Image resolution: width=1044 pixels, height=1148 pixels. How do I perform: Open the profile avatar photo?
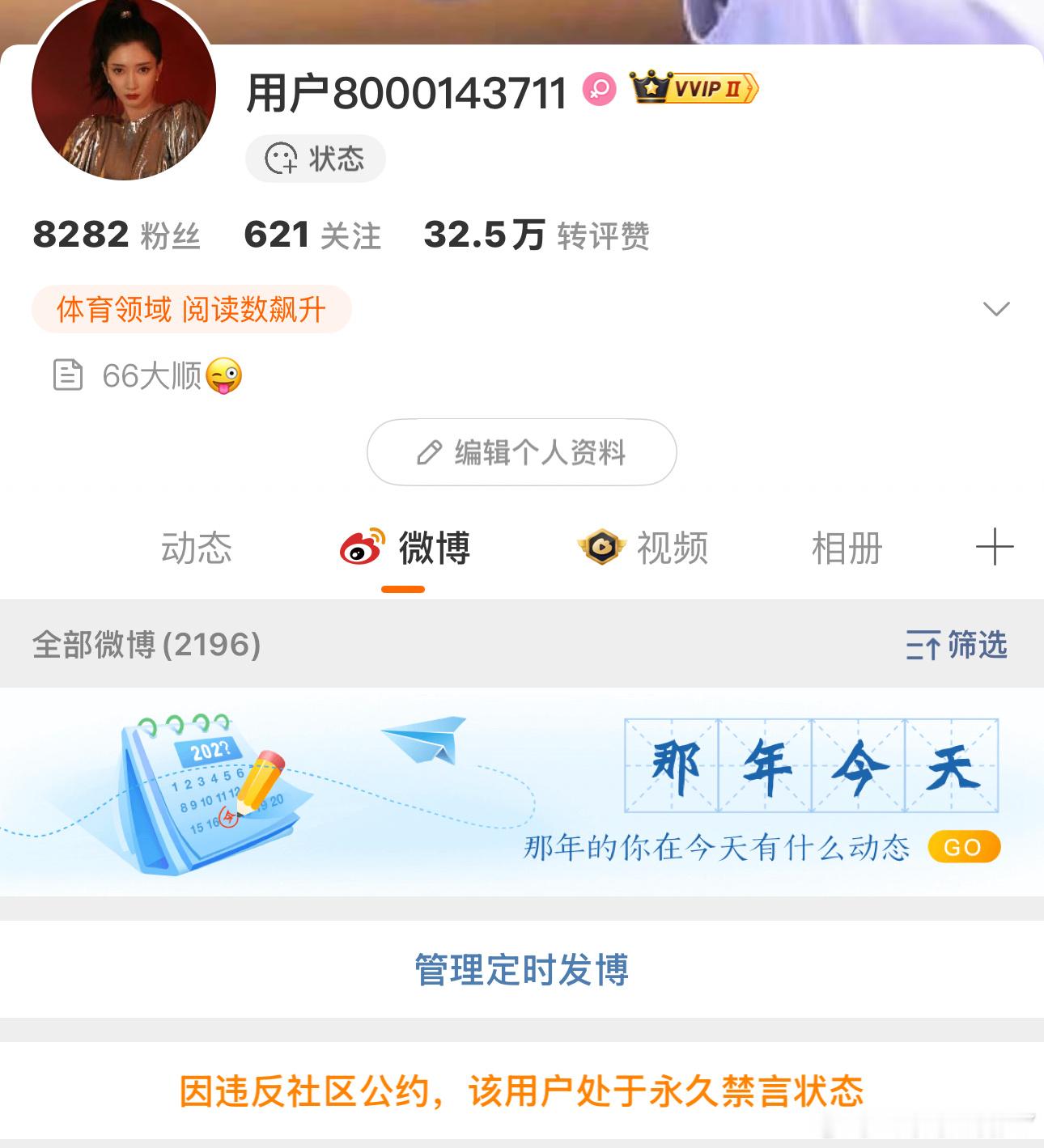coord(124,89)
